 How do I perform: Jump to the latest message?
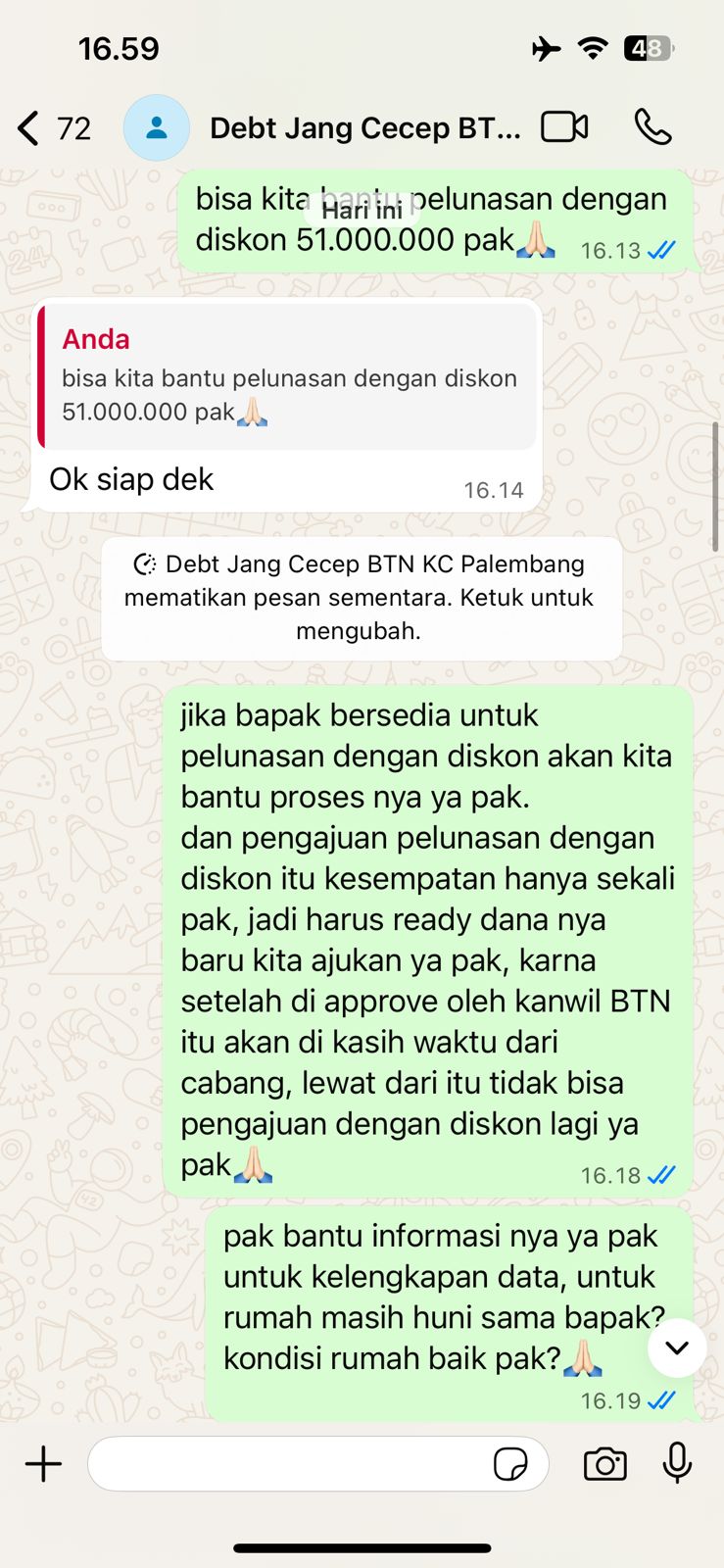676,1347
